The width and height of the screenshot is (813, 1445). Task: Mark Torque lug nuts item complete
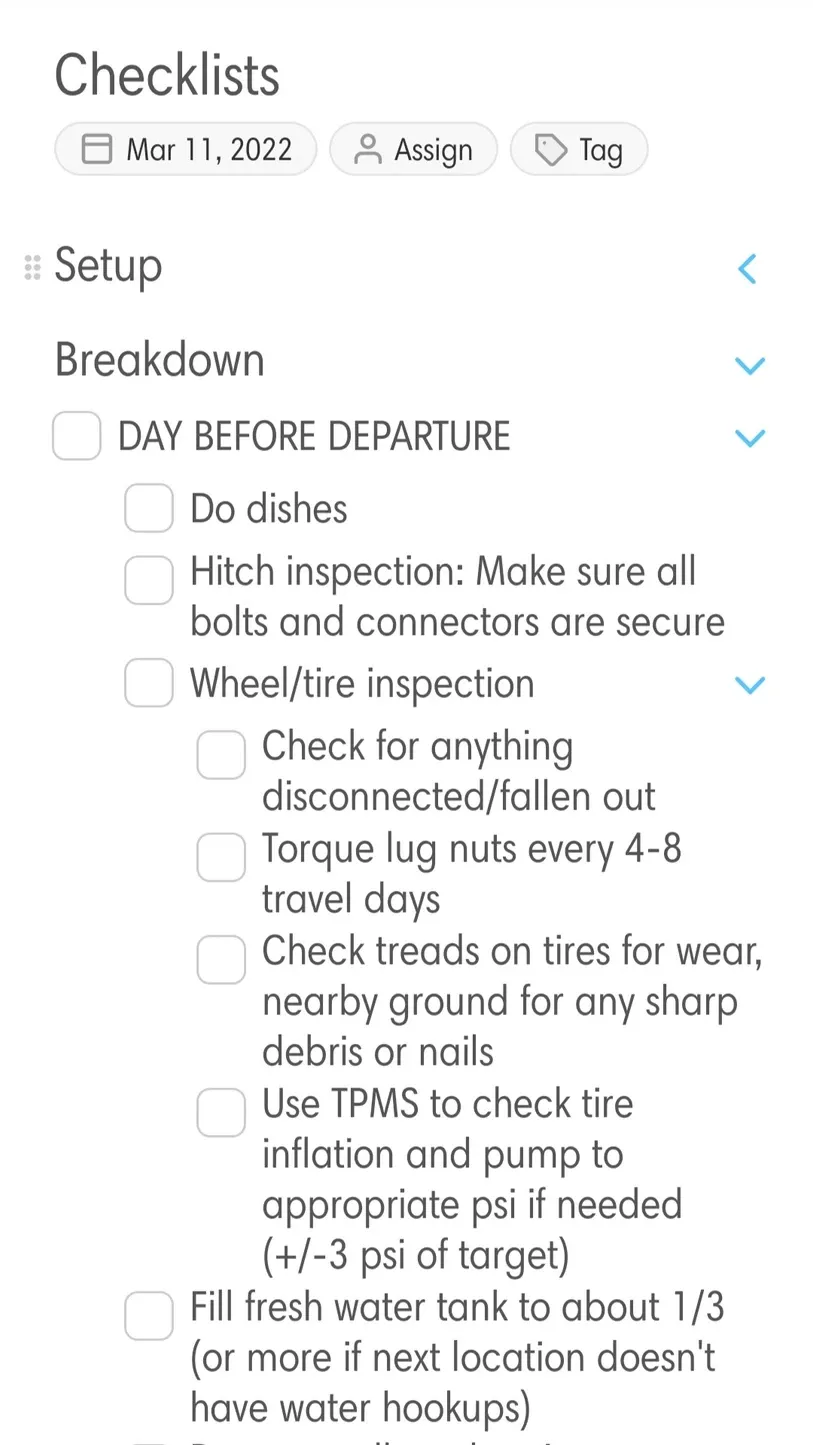coord(221,857)
